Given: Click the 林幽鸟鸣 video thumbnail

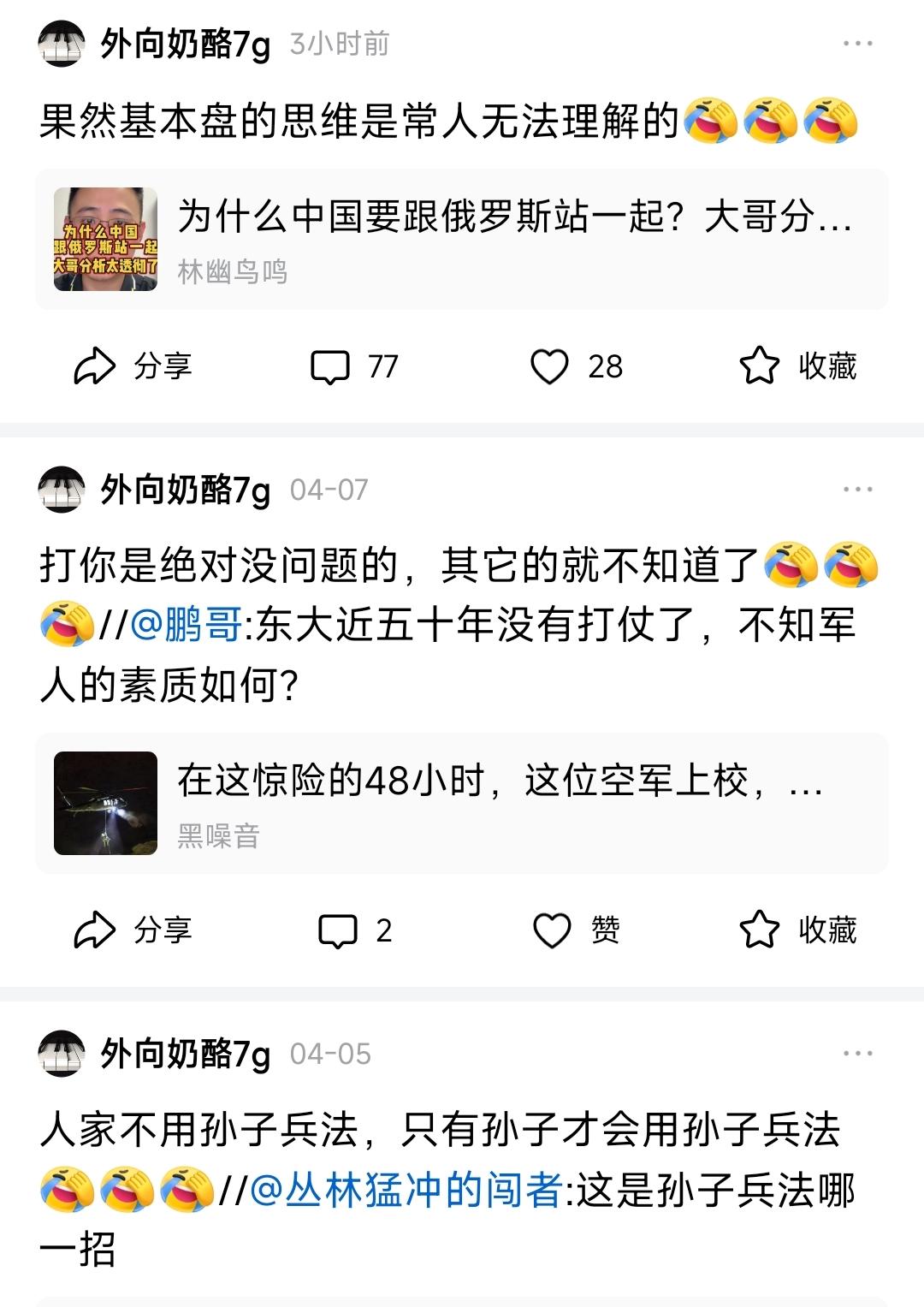Looking at the screenshot, I should coord(108,241).
